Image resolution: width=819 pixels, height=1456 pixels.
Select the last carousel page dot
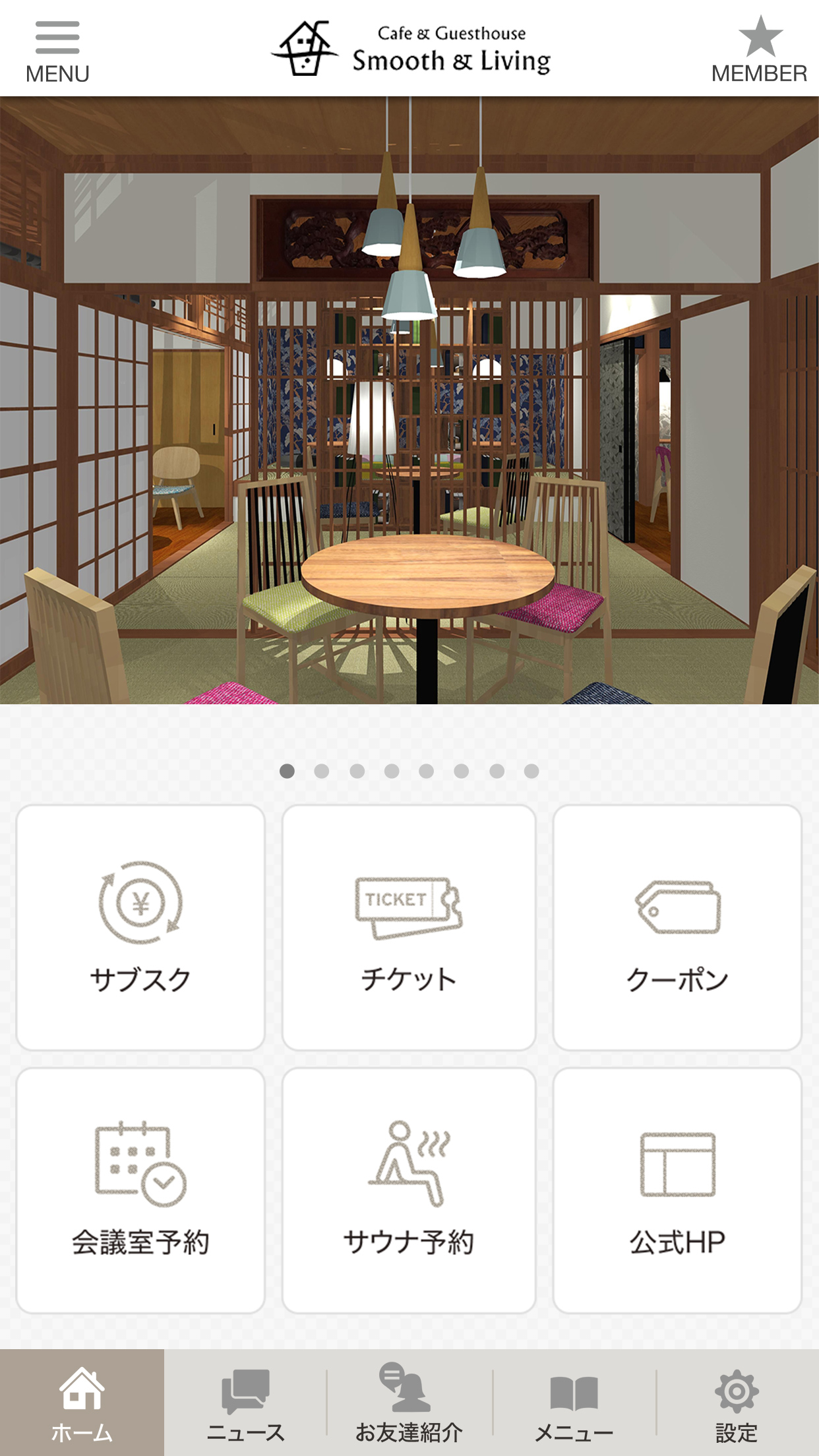click(531, 772)
